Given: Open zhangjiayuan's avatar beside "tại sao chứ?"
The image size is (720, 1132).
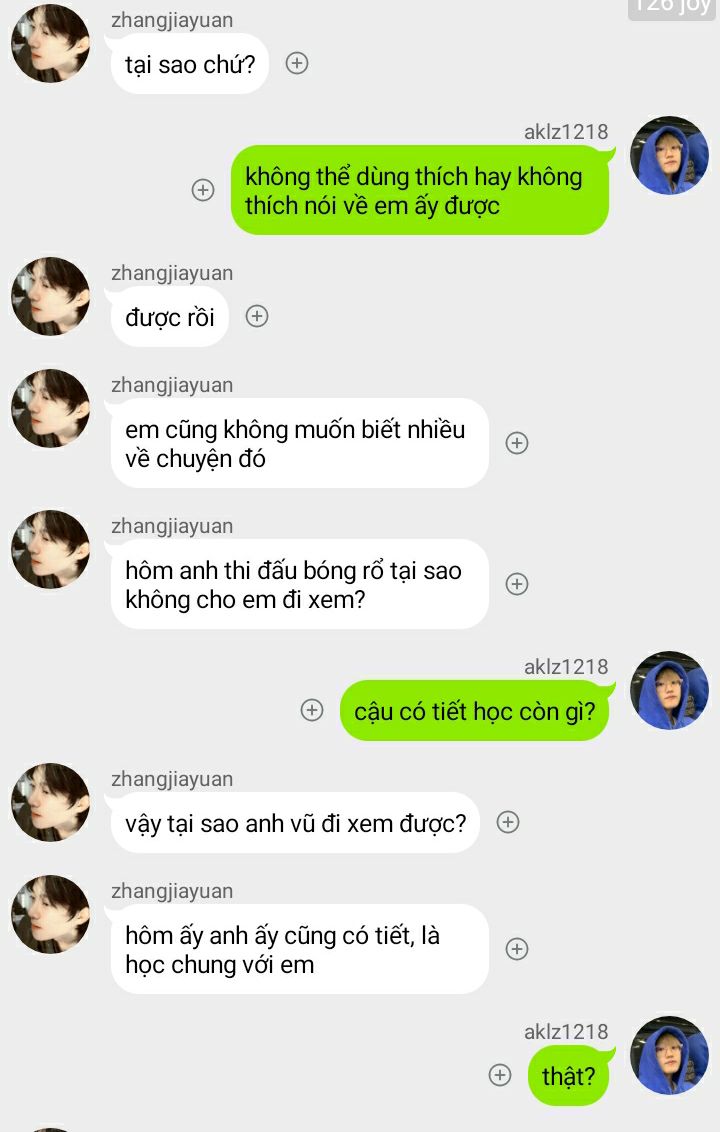Looking at the screenshot, I should (x=50, y=44).
